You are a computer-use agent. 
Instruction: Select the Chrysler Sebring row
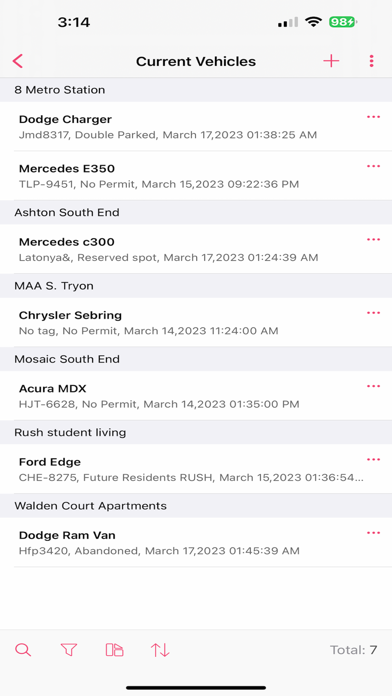[x=196, y=322]
